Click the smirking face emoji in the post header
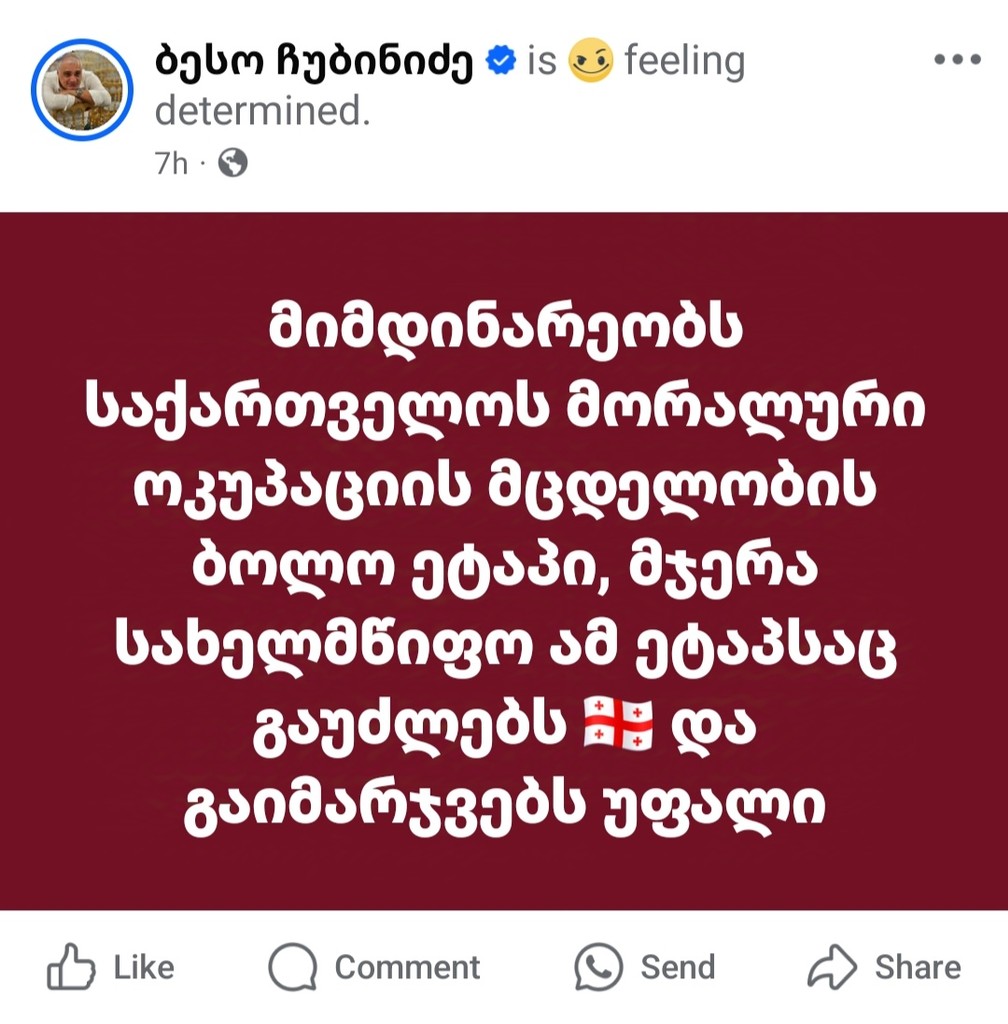1008x1024 pixels. click(x=589, y=60)
